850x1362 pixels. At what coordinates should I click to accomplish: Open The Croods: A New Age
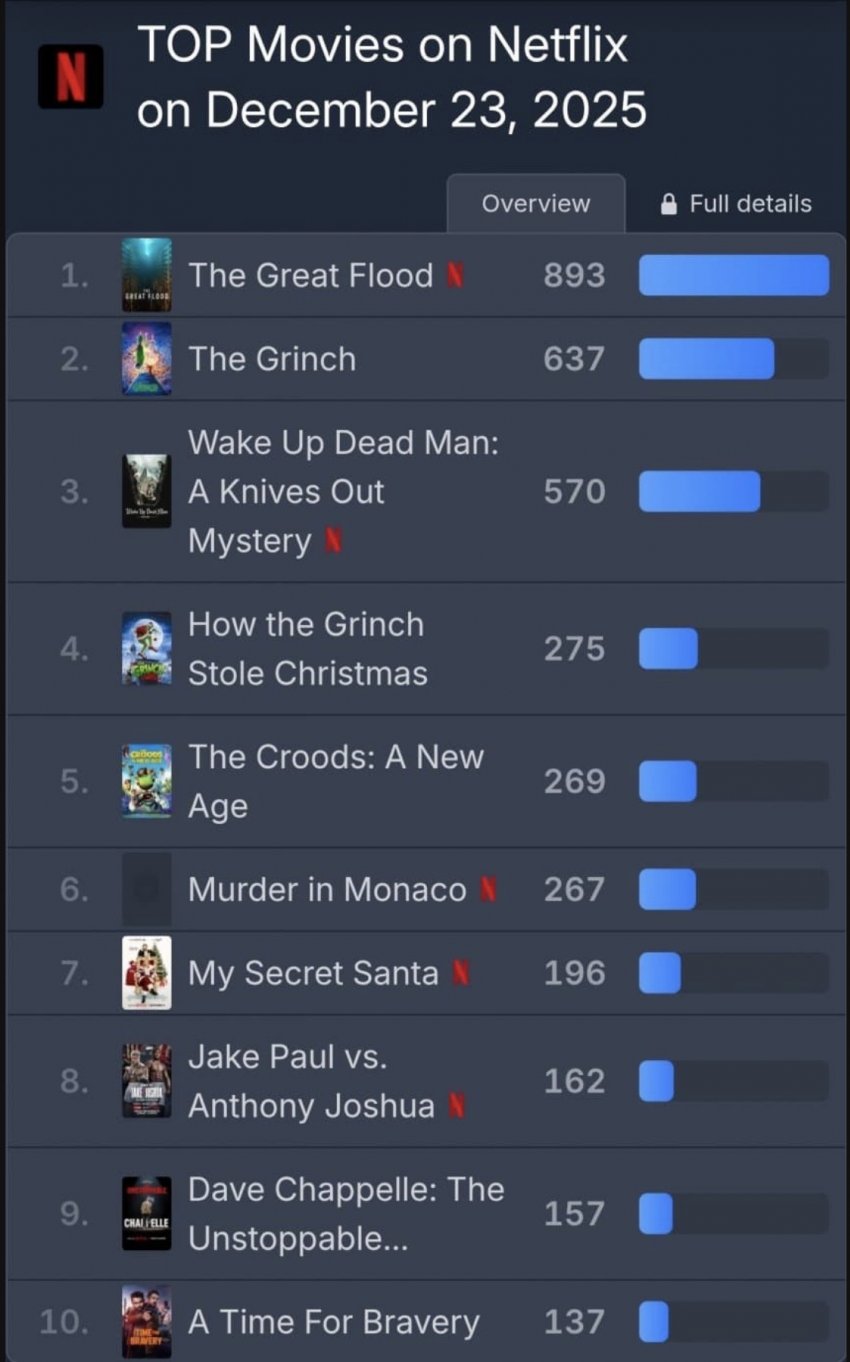tap(426, 782)
